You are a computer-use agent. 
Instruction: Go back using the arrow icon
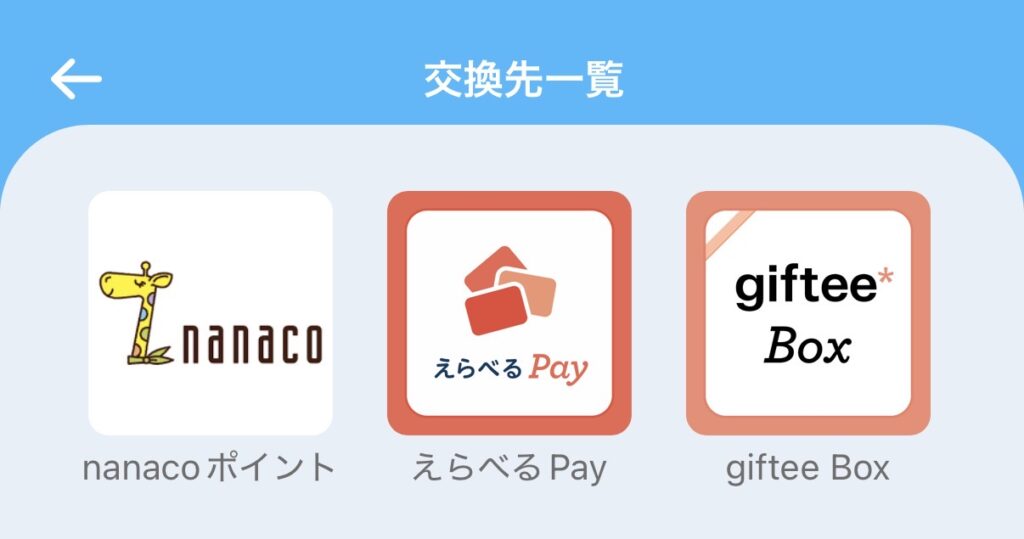point(76,80)
